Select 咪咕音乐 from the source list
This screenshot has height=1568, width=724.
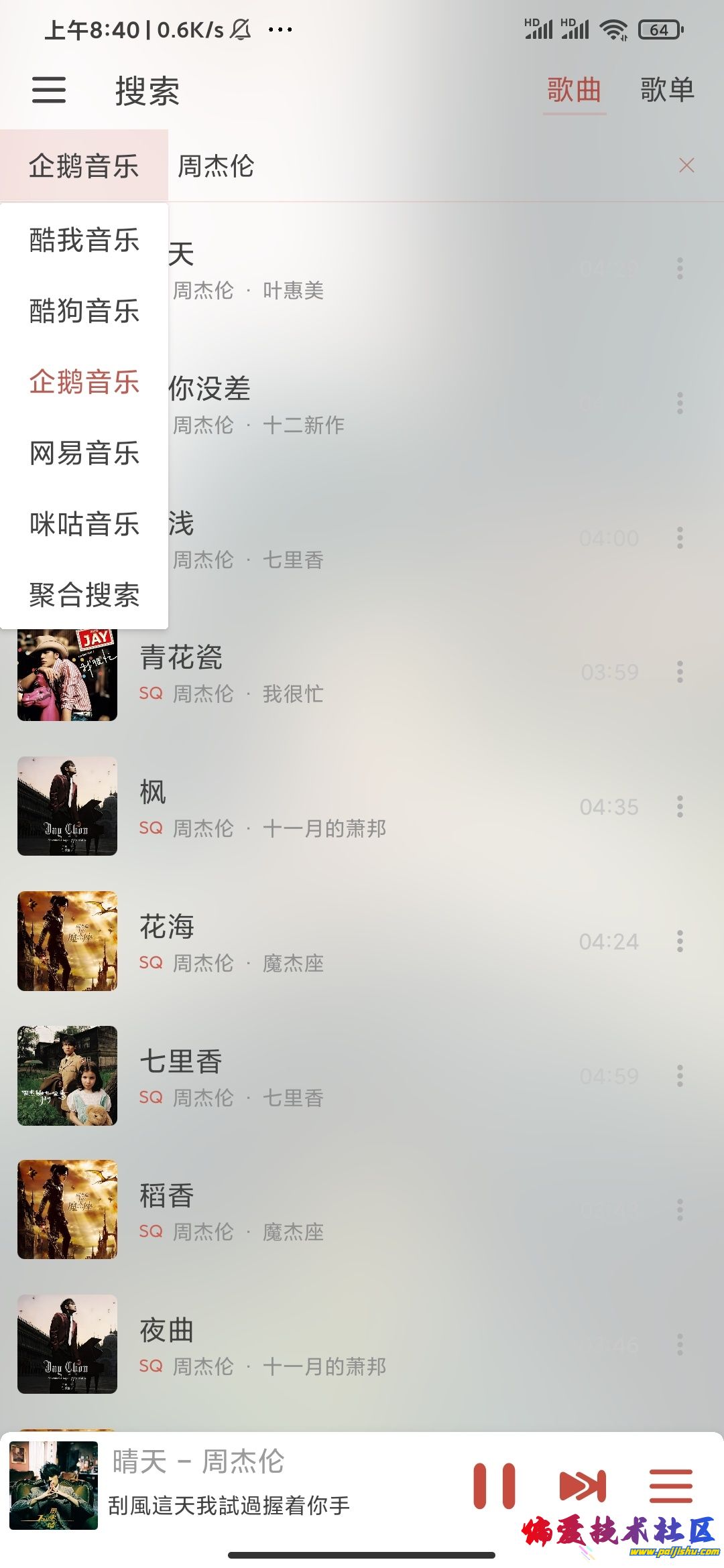[84, 524]
